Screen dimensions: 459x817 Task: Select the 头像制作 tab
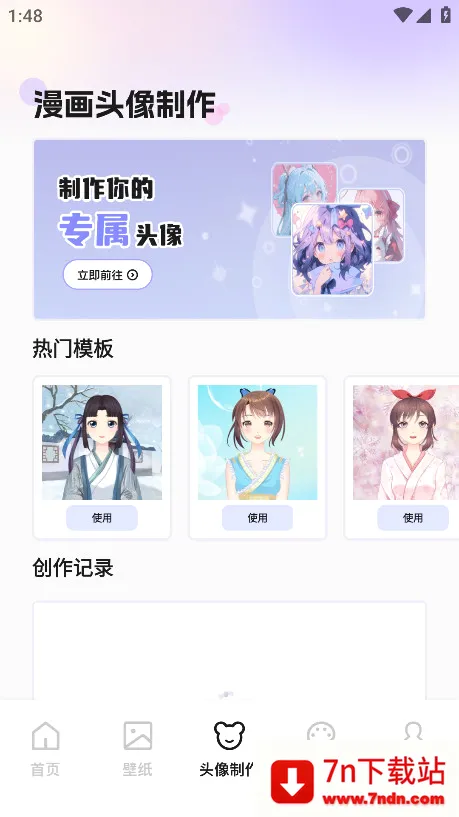click(x=228, y=749)
